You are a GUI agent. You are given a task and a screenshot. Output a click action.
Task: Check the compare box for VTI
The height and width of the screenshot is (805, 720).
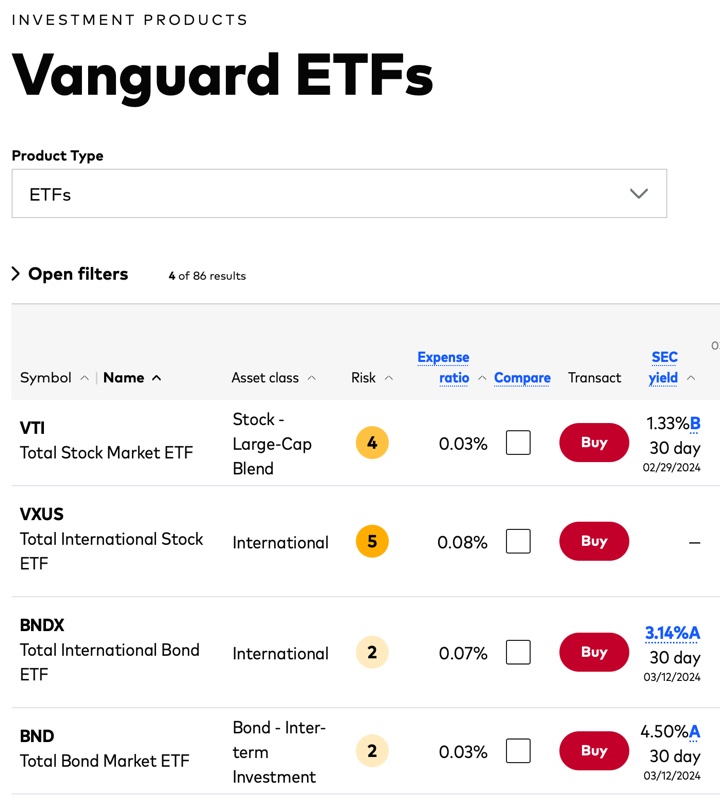pyautogui.click(x=518, y=442)
